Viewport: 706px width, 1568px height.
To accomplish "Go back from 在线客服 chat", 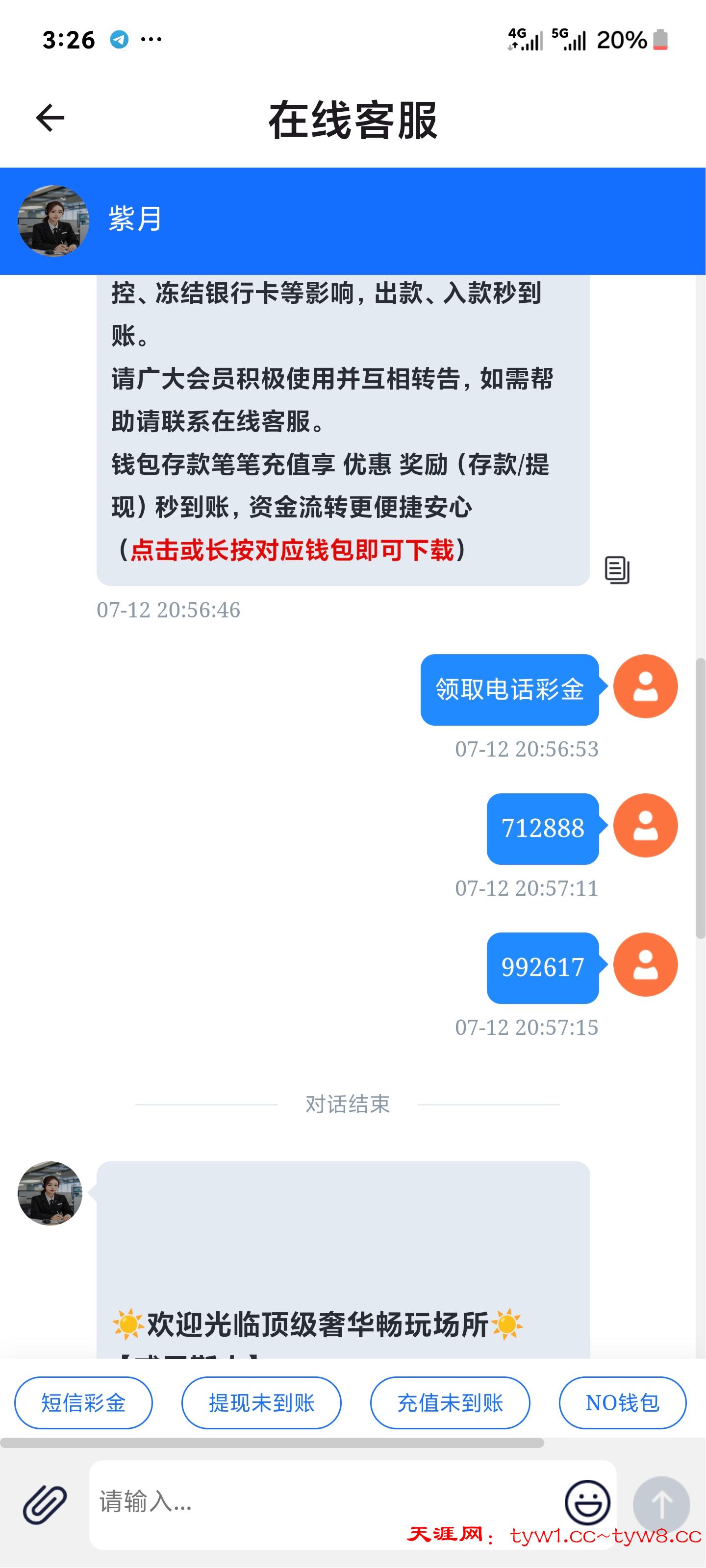I will [x=50, y=118].
